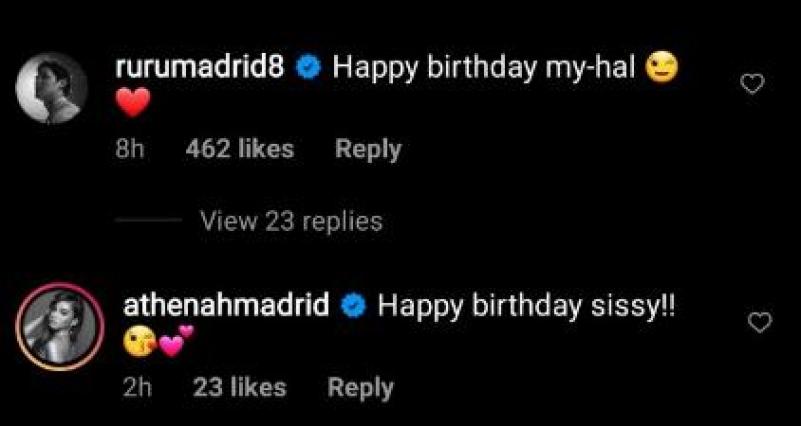
Task: Like rurumadrid8's birthday comment
Action: [751, 85]
